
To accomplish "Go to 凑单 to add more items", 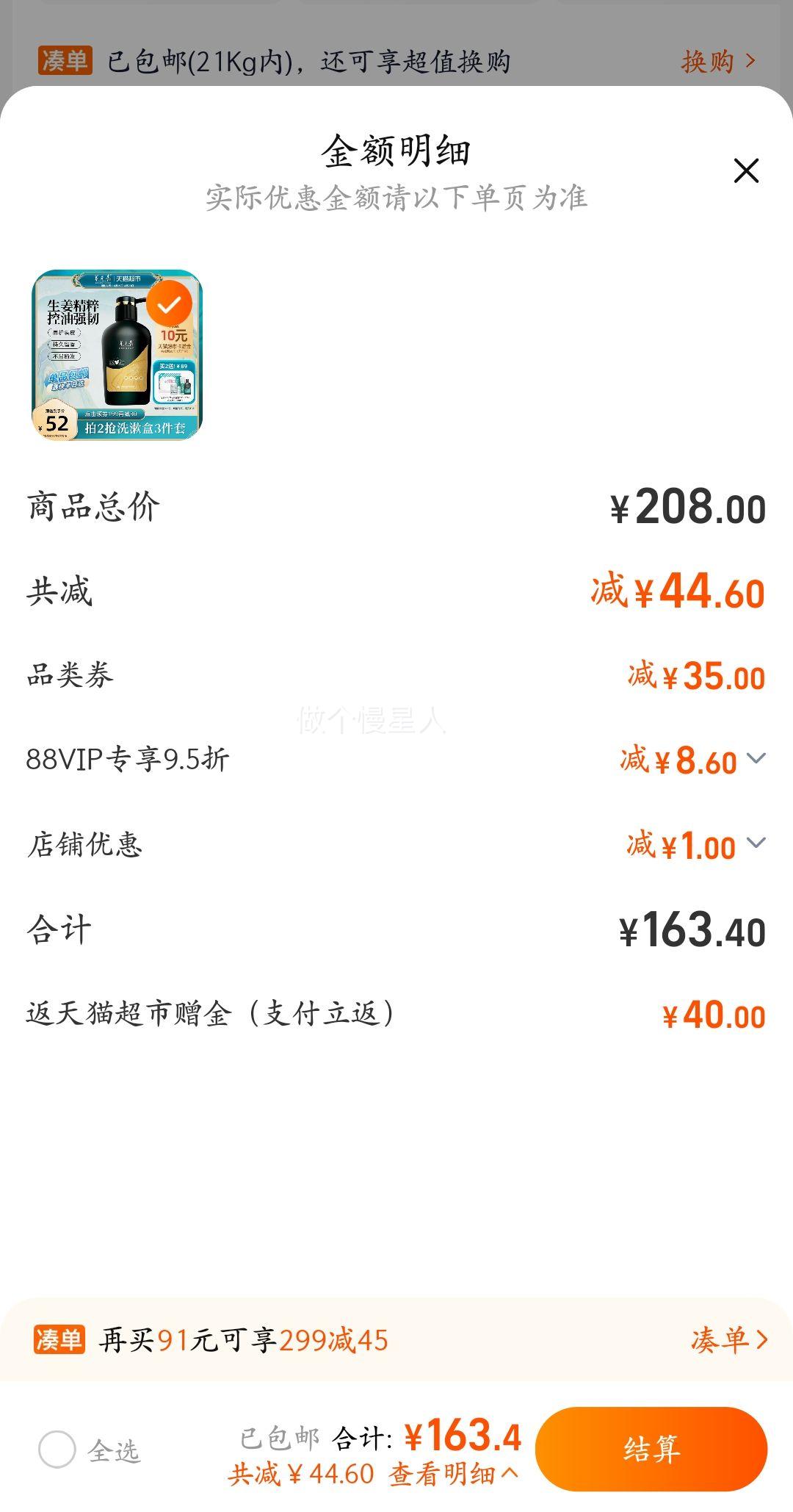I will (x=727, y=1339).
